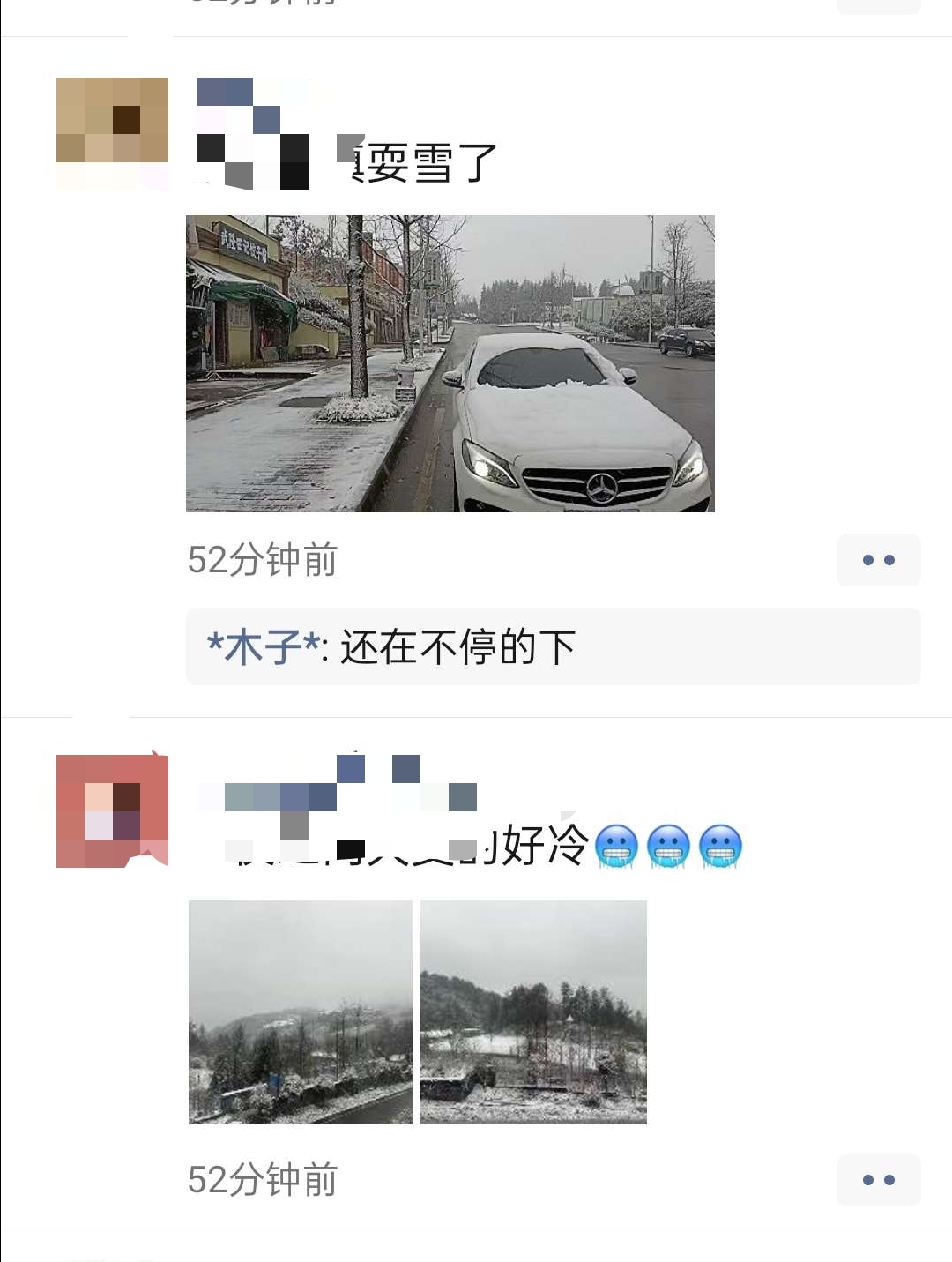
Task: Open like/comment menu under the 好冷 post
Action: coord(878,1180)
